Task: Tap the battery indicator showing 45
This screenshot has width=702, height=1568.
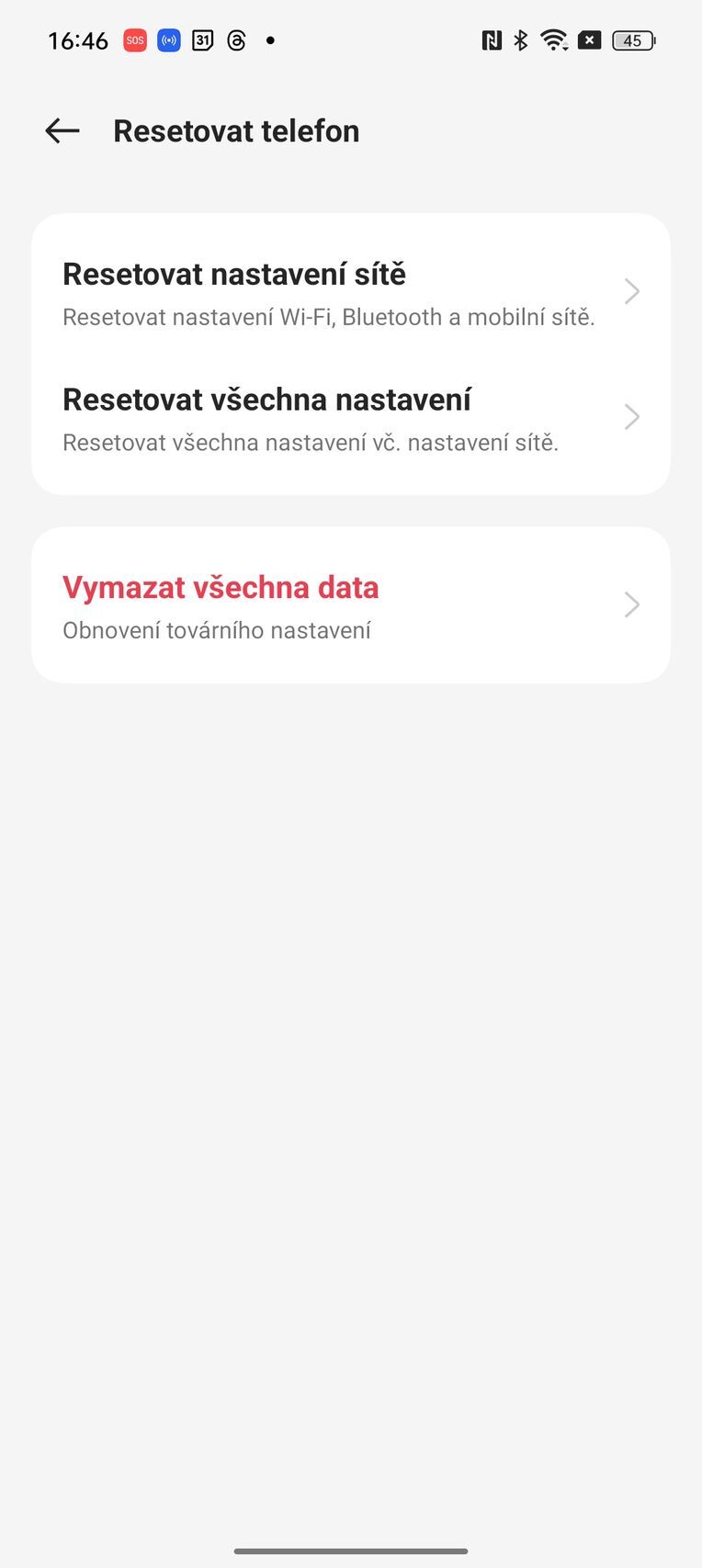Action: [x=634, y=39]
